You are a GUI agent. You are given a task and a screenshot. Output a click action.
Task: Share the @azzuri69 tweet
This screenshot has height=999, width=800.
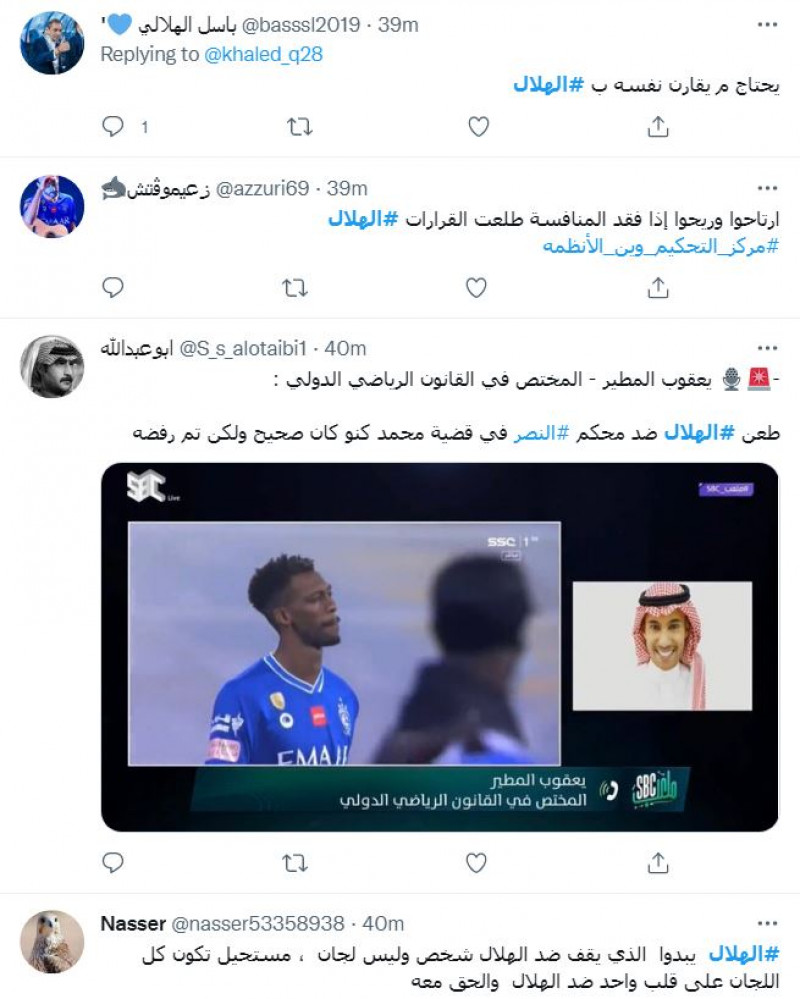point(658,288)
